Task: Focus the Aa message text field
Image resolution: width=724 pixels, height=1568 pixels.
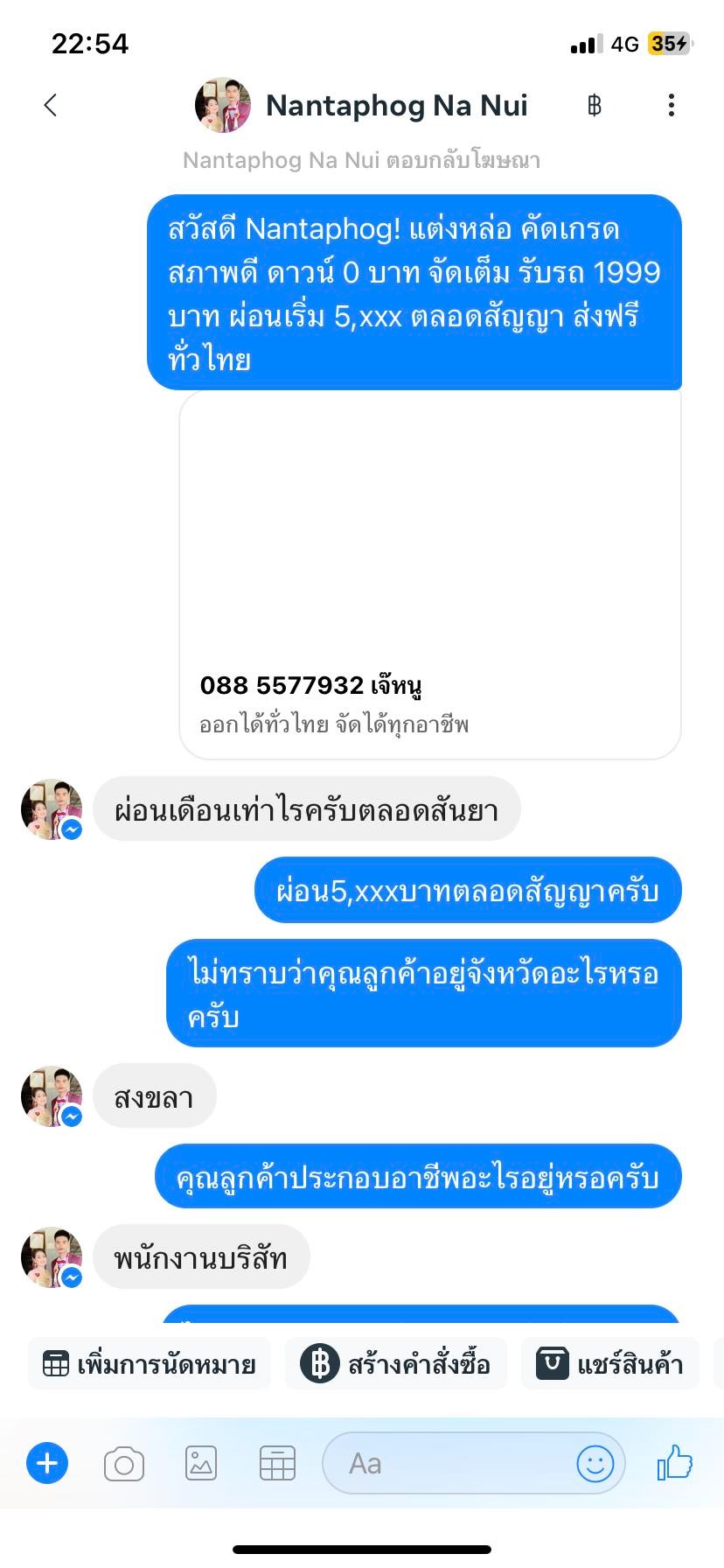Action: (x=448, y=1463)
